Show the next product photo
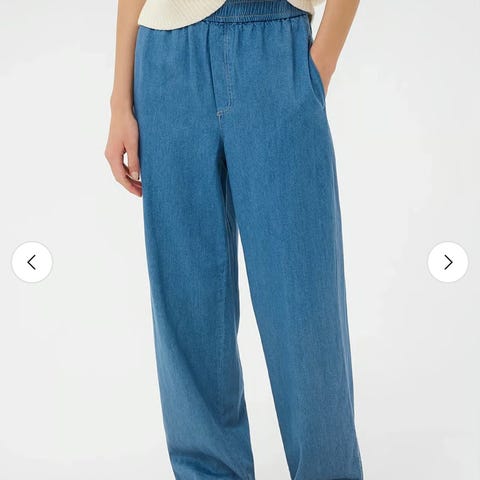The image size is (480, 480). pyautogui.click(x=448, y=262)
